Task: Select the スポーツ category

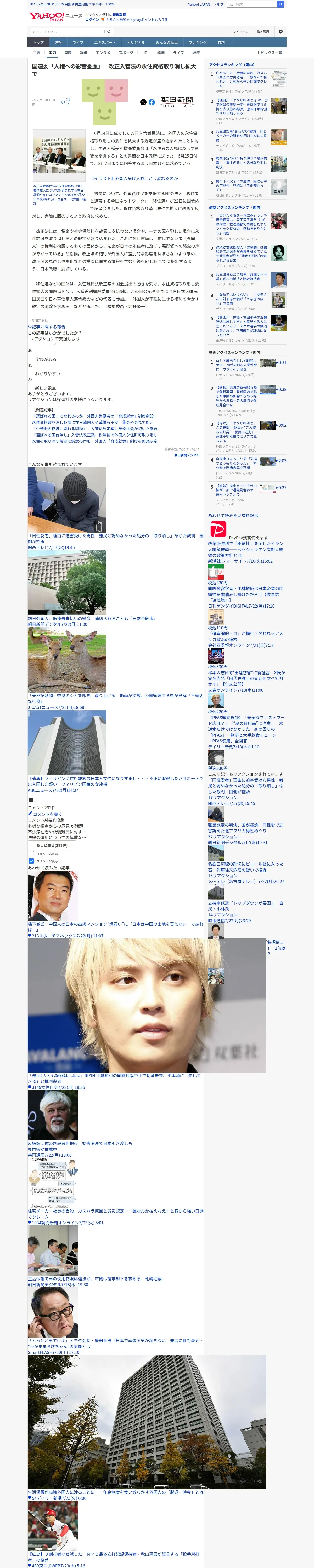Action: (126, 53)
